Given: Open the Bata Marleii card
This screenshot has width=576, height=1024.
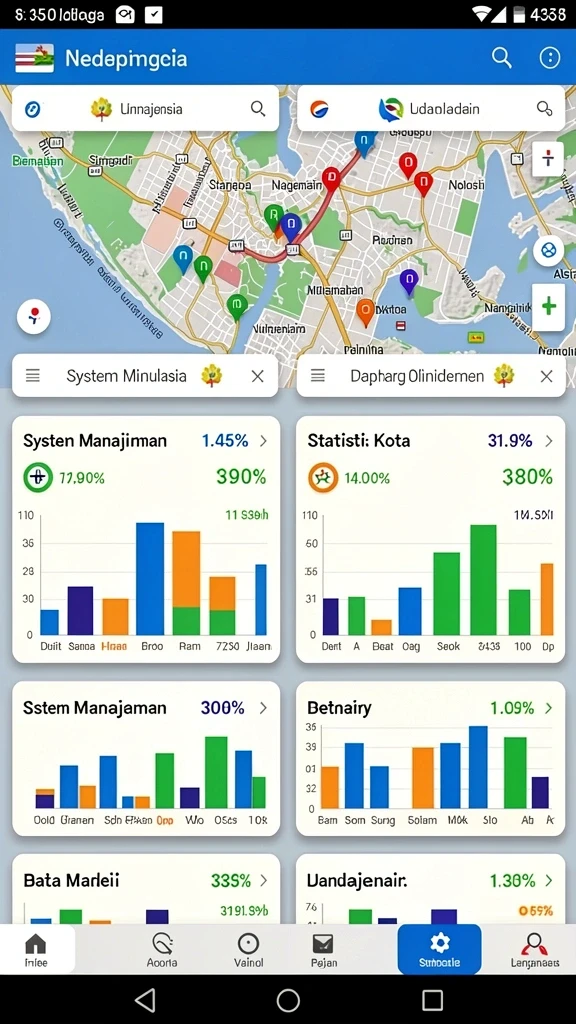Looking at the screenshot, I should tap(146, 889).
